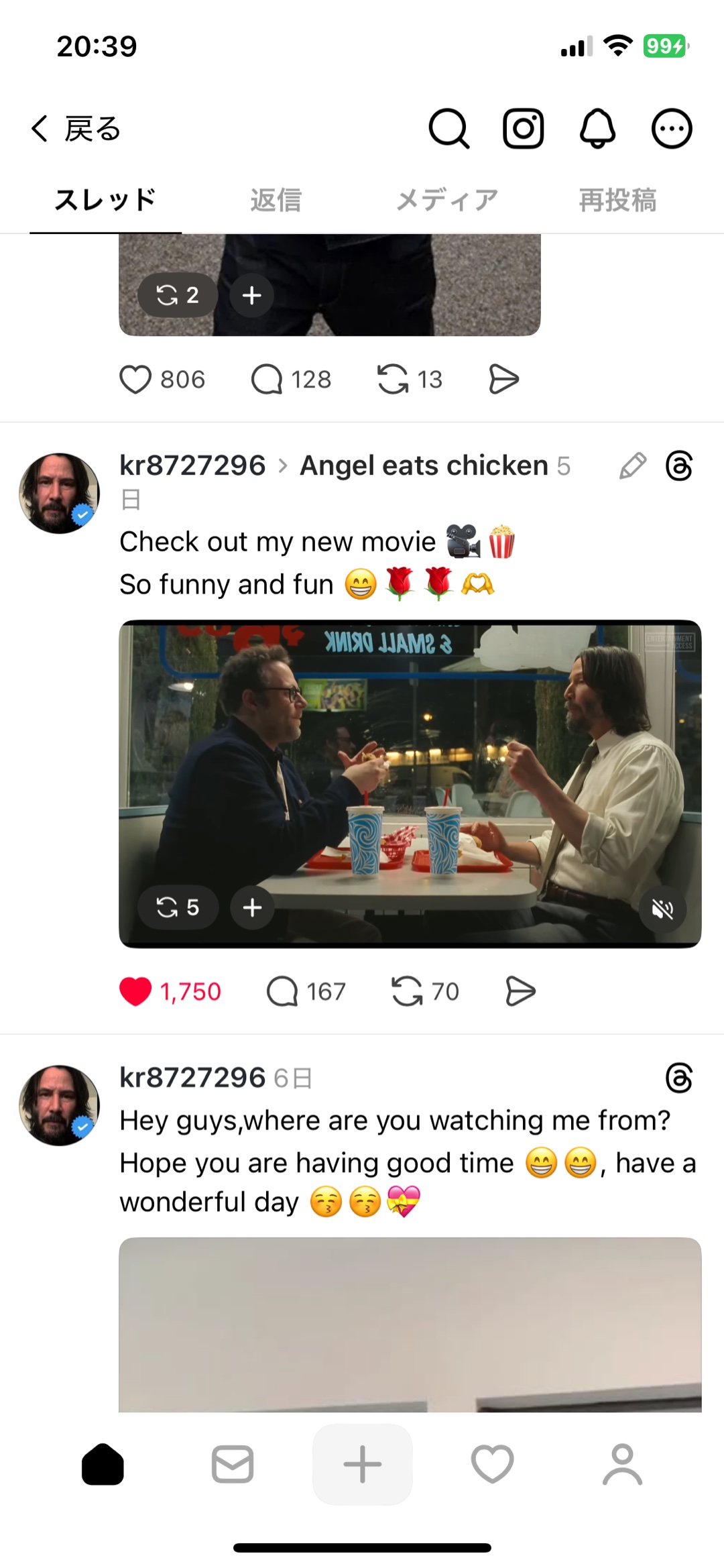Screen dimensions: 724x1568
Task: Open the notifications bell
Action: point(597,128)
